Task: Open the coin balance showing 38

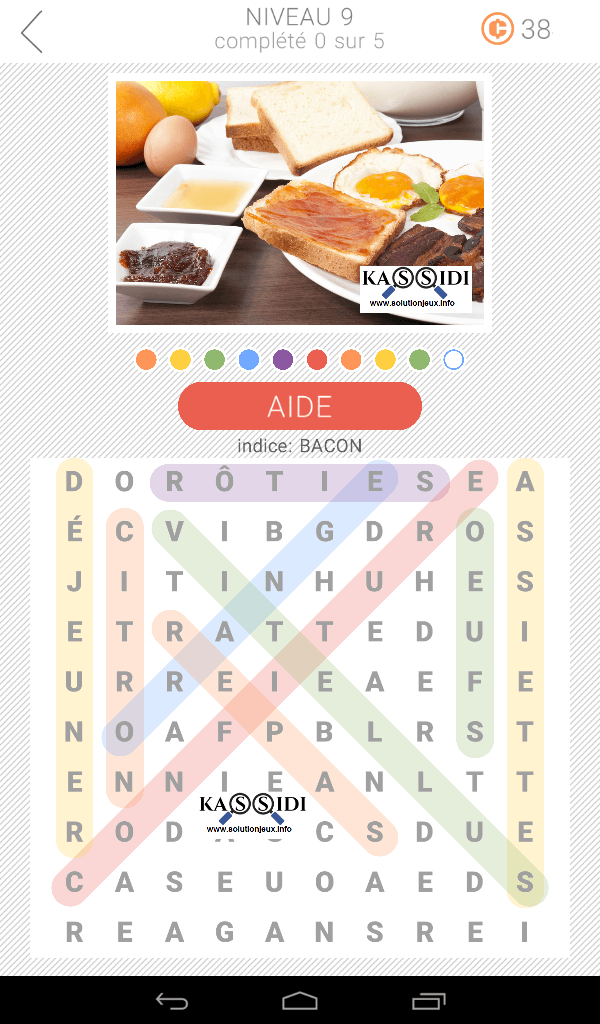Action: [516, 30]
